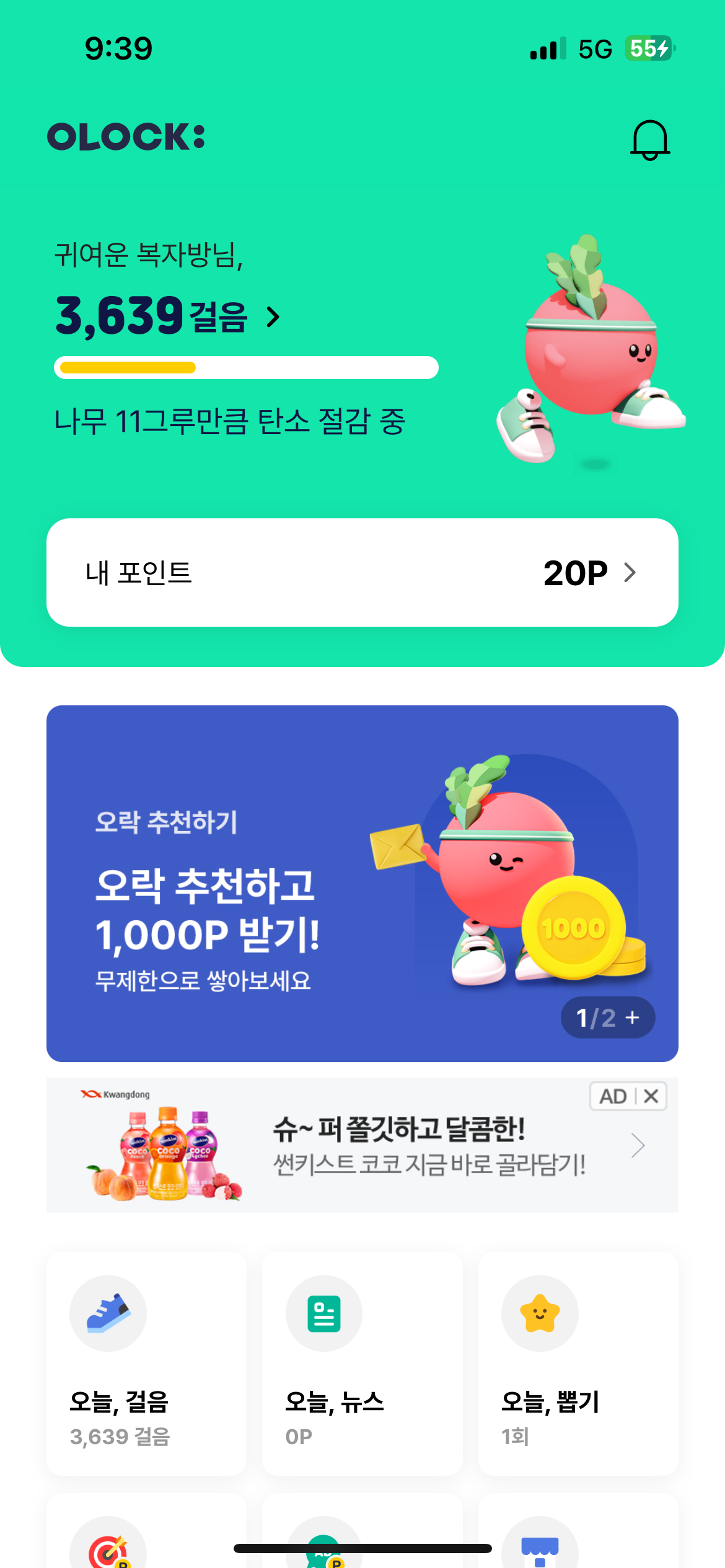The width and height of the screenshot is (725, 1568).
Task: Close the ad with the X
Action: point(651,1096)
